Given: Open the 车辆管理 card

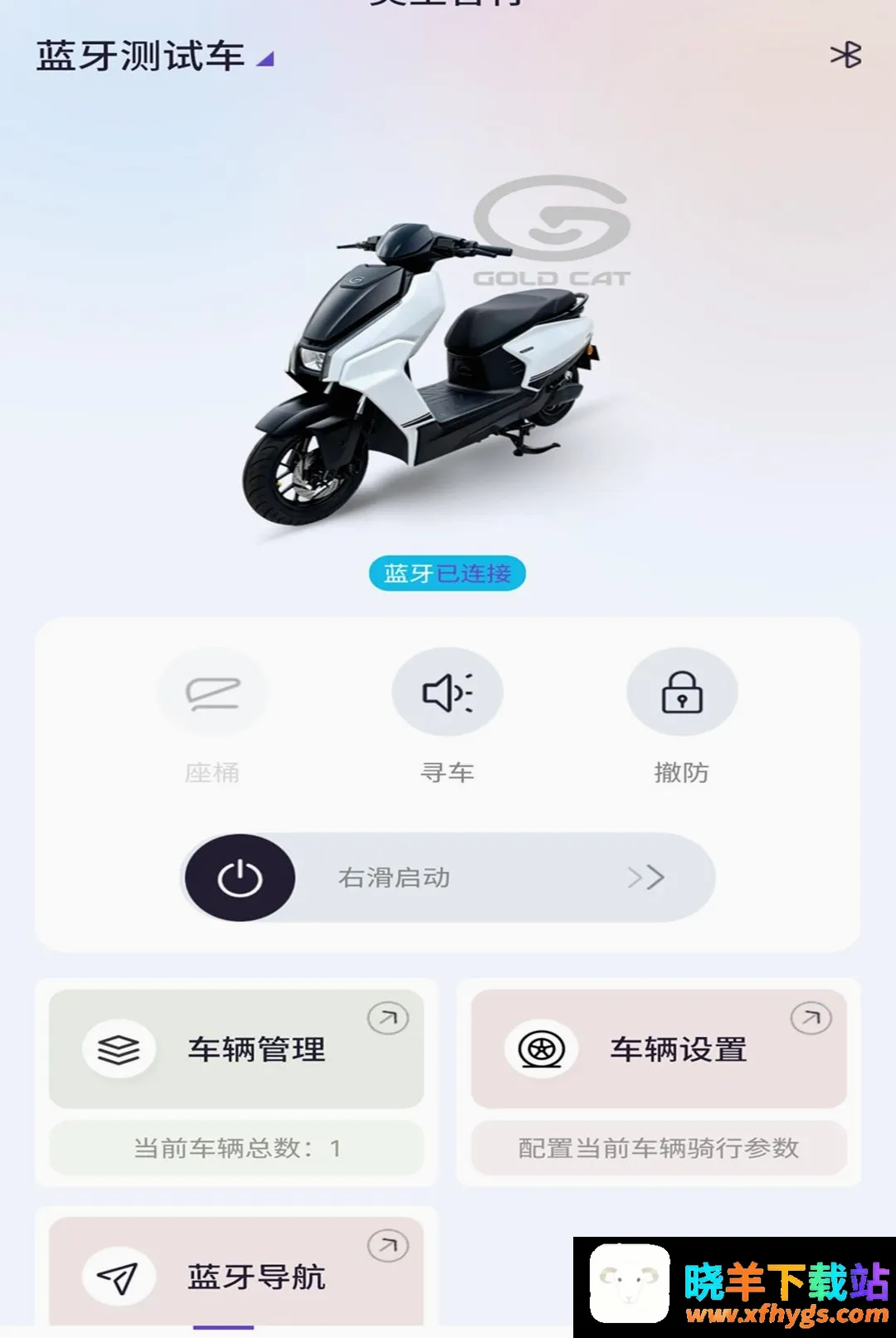Looking at the screenshot, I should tap(236, 1049).
